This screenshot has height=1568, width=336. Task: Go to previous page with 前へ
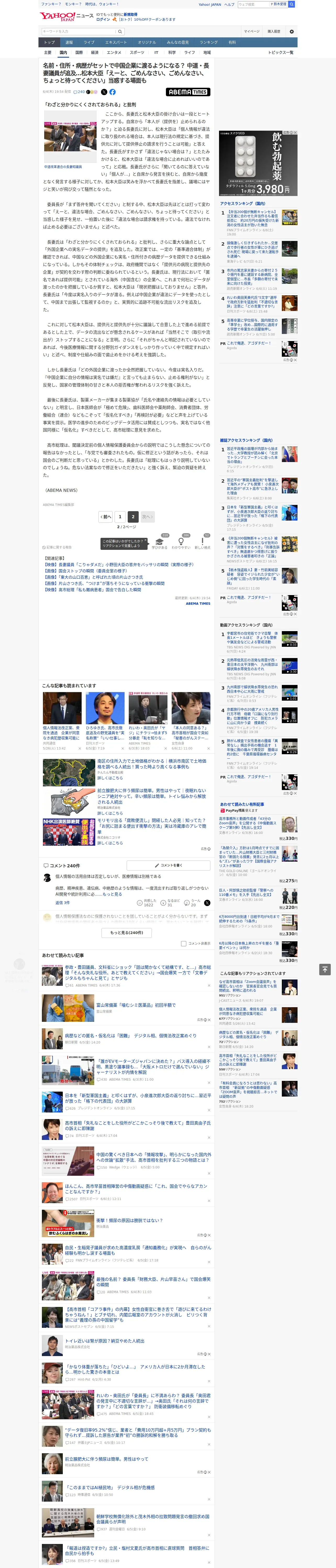point(106,517)
